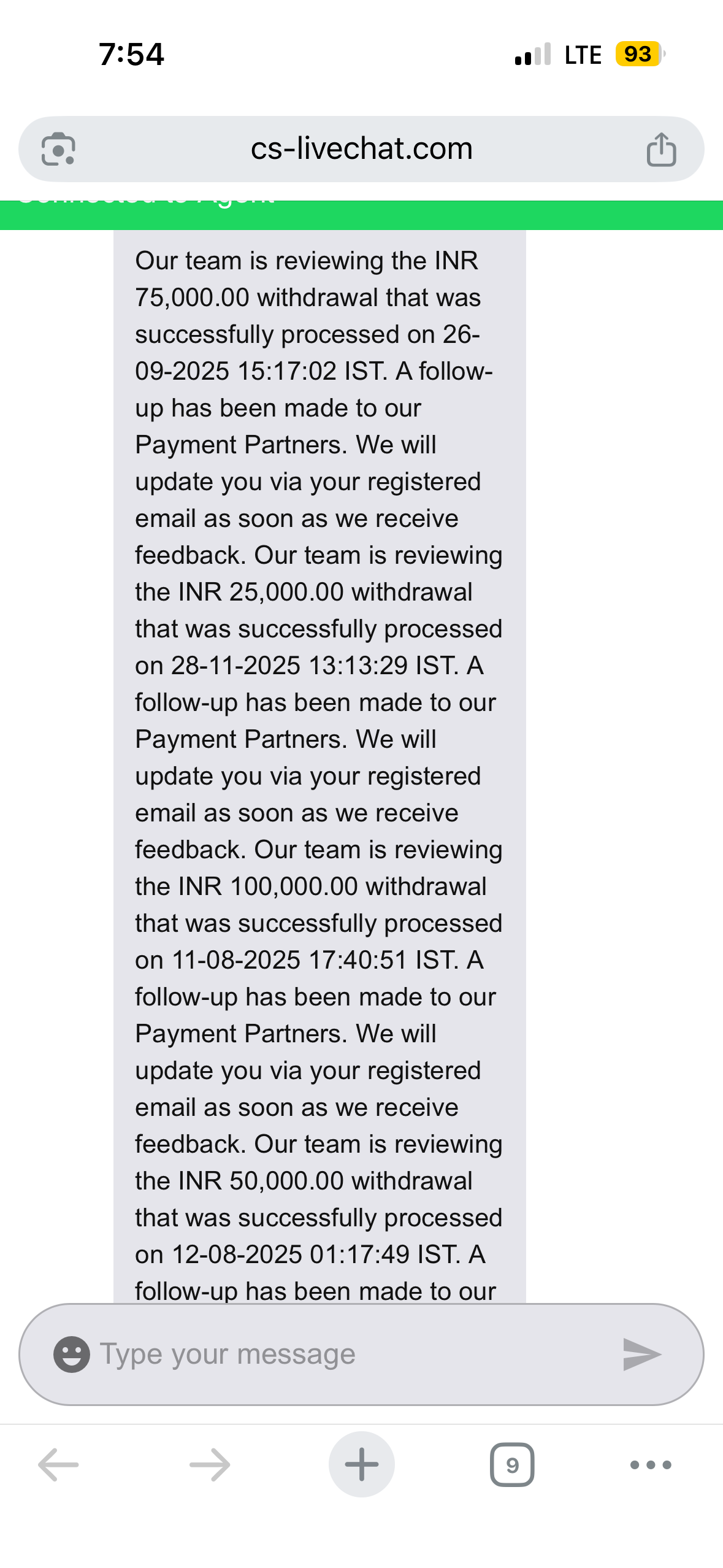723x1568 pixels.
Task: Send the chat message
Action: tap(641, 1354)
